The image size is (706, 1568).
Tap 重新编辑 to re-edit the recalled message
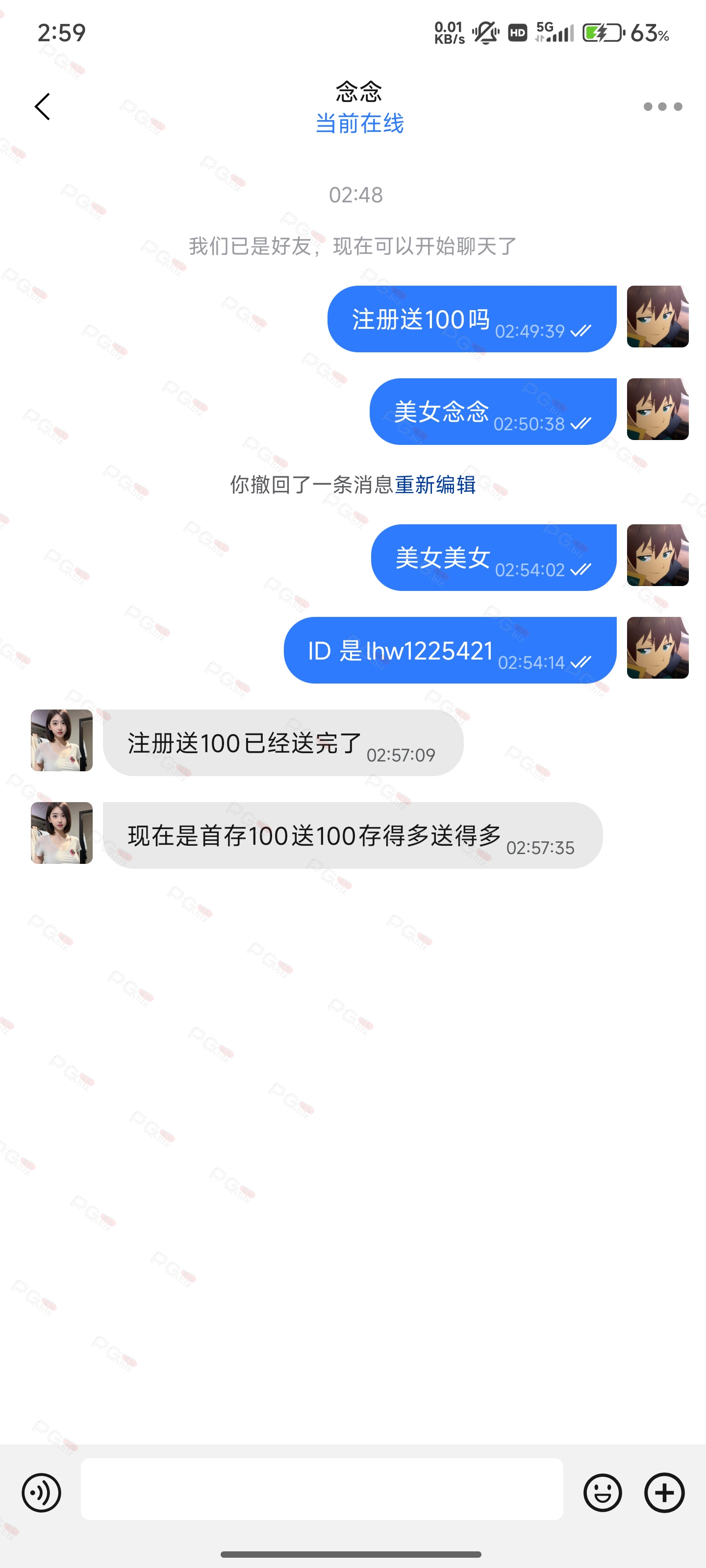click(x=435, y=485)
